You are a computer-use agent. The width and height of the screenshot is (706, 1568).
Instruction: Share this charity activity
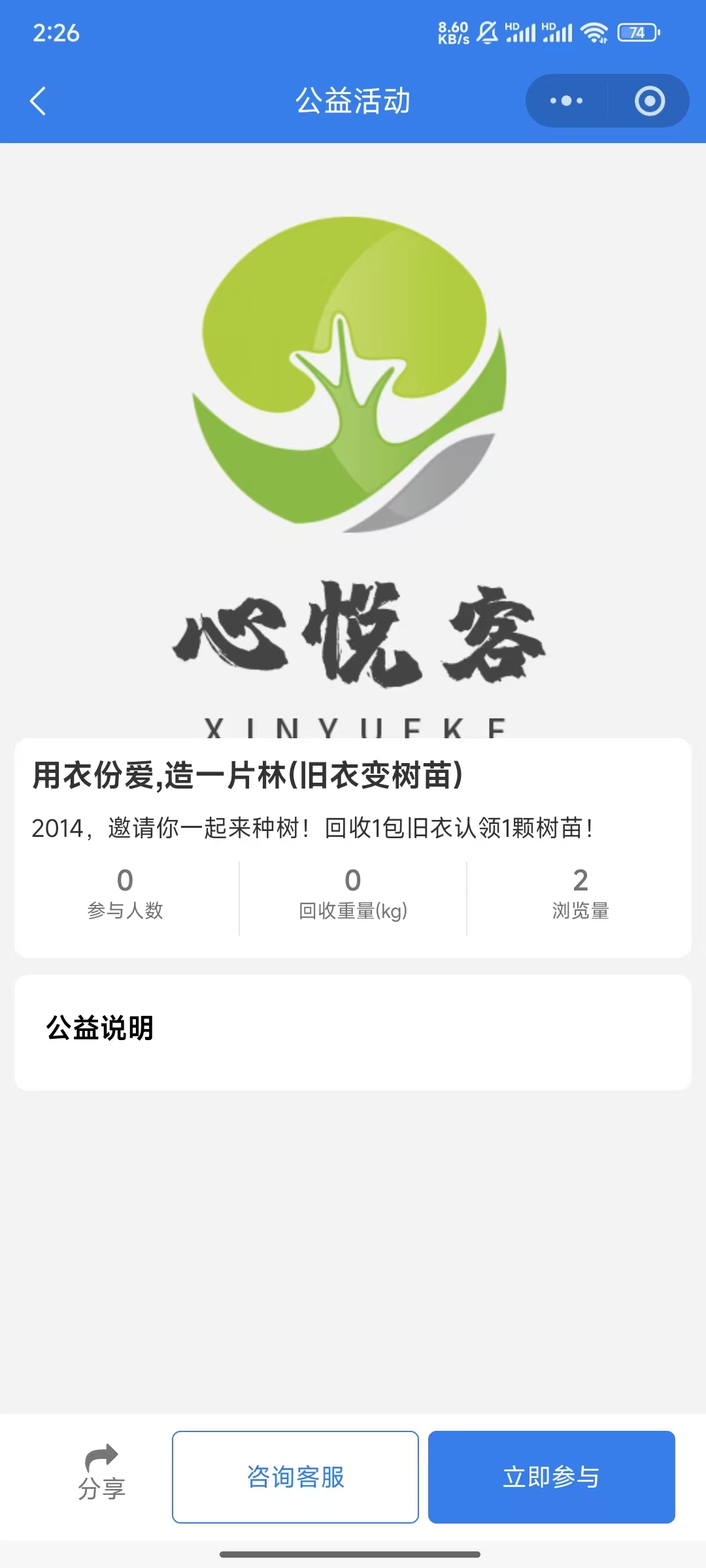tap(101, 1473)
